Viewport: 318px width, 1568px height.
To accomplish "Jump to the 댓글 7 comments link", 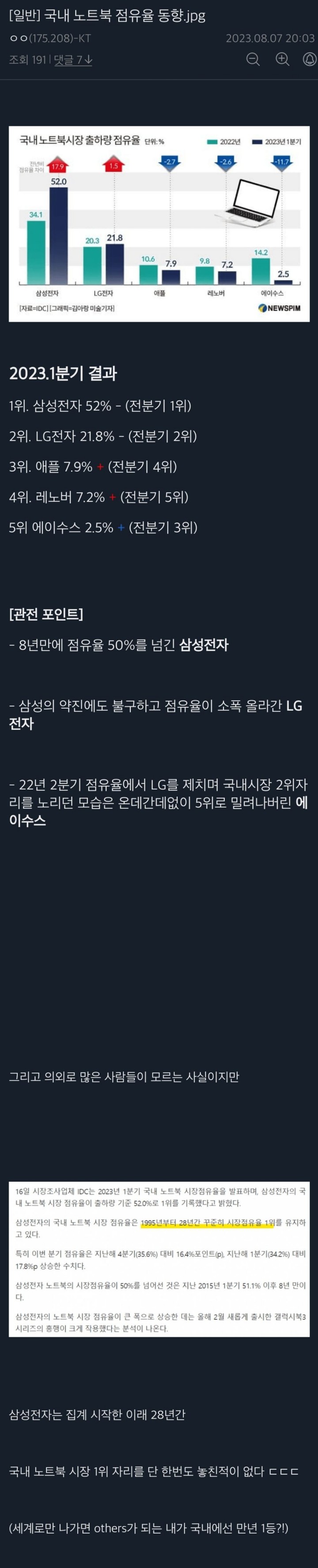I will [x=73, y=60].
